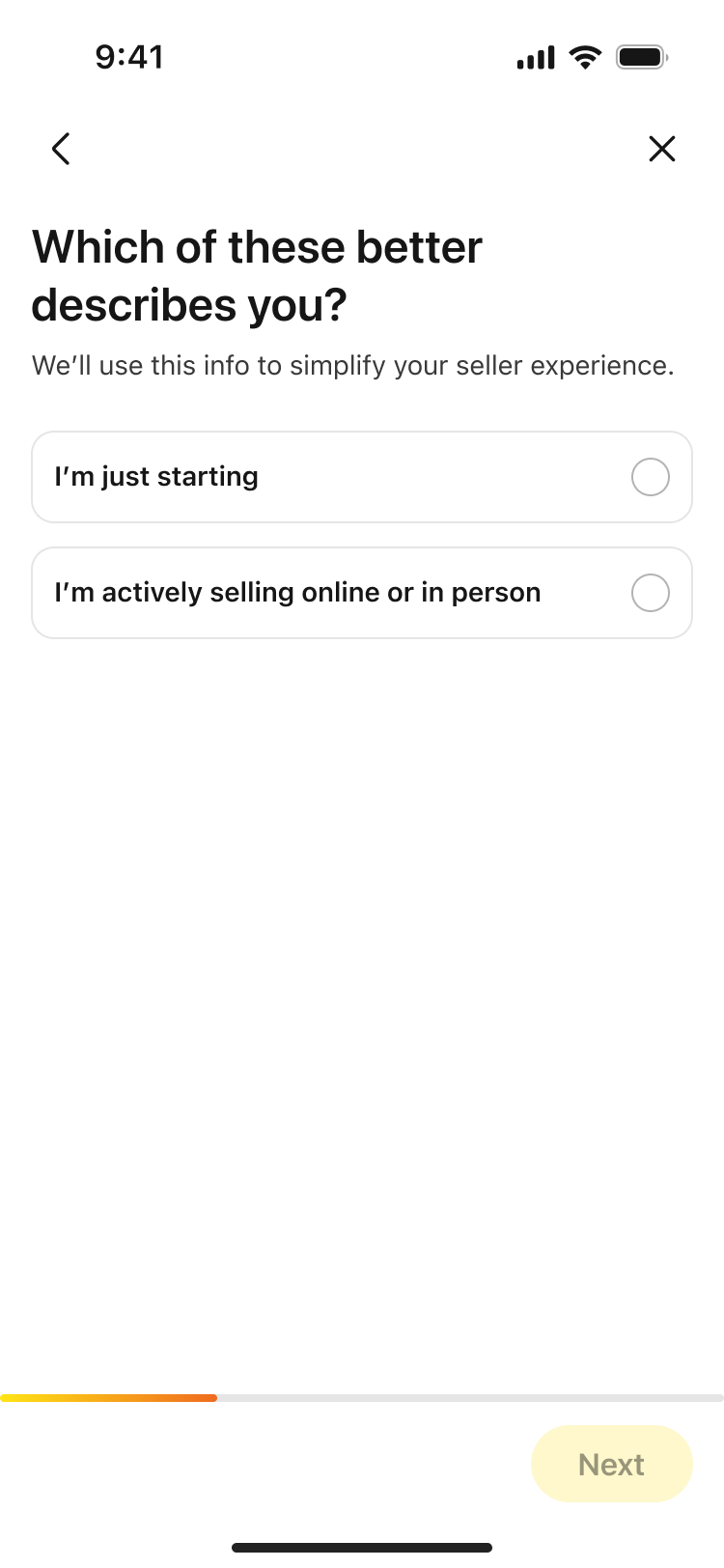
Task: Tap the Next button
Action: point(611,1464)
